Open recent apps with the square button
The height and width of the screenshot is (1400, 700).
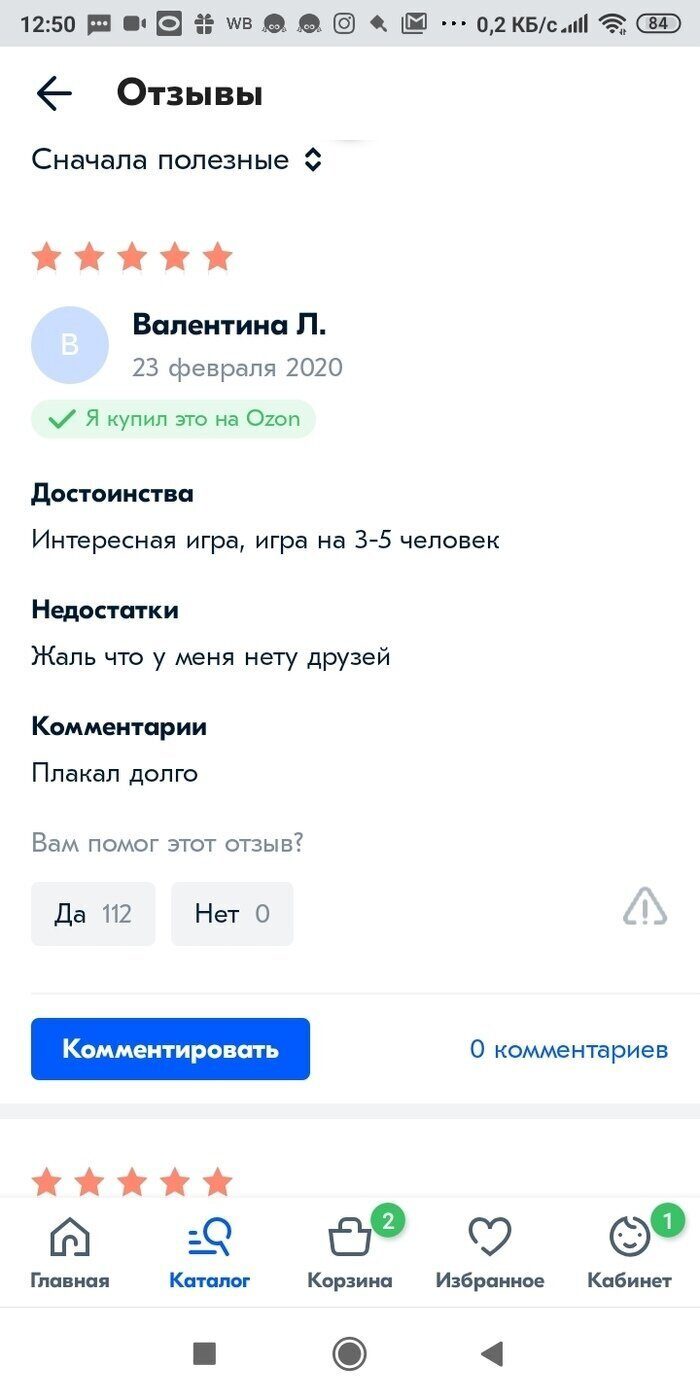[204, 1354]
